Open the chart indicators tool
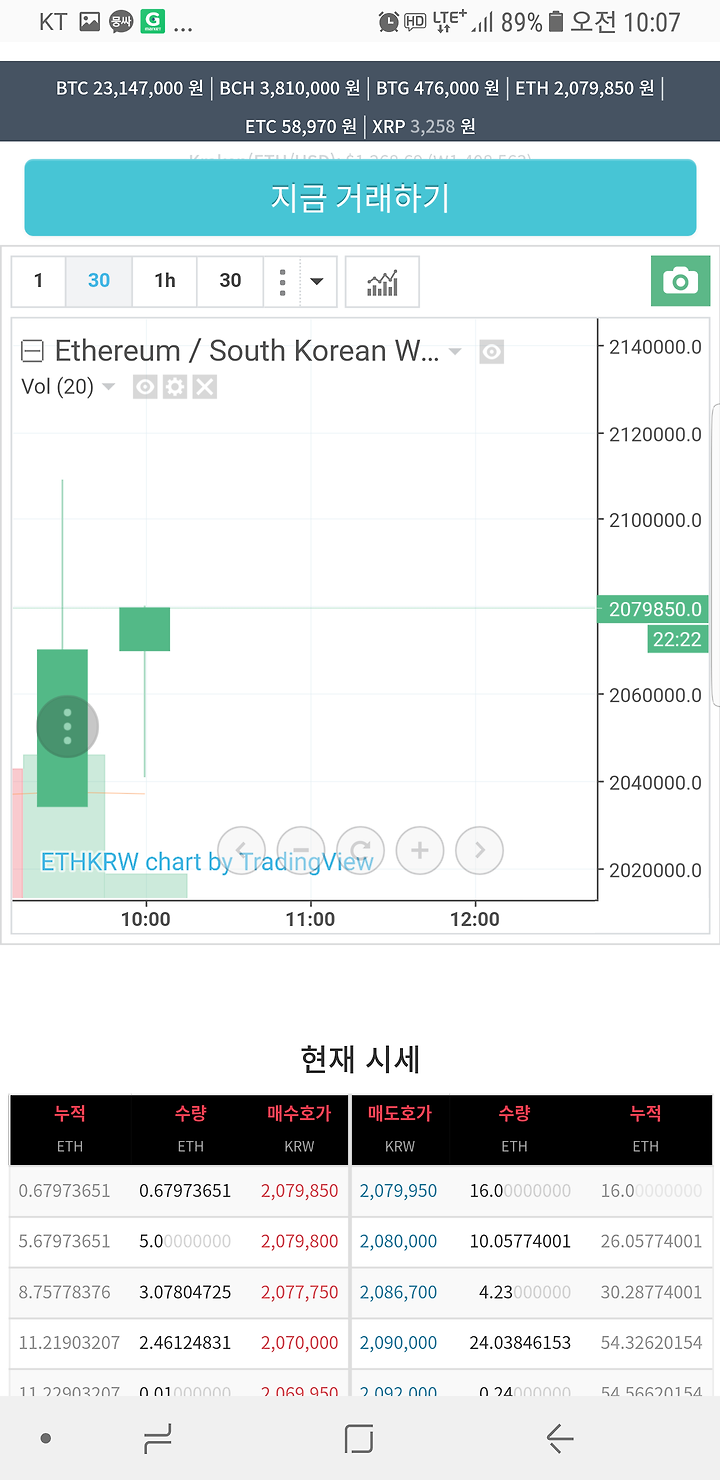Screen dimensions: 720x1480 point(382,282)
